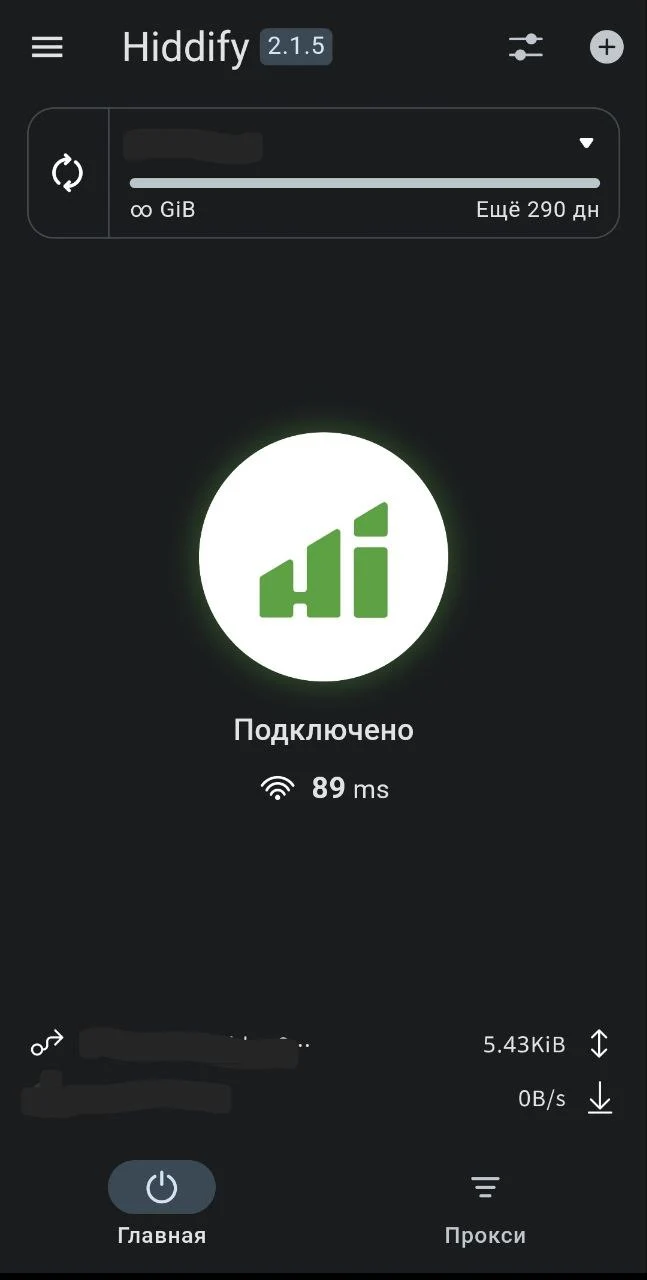647x1280 pixels.
Task: Add a new profile with plus
Action: (606, 47)
